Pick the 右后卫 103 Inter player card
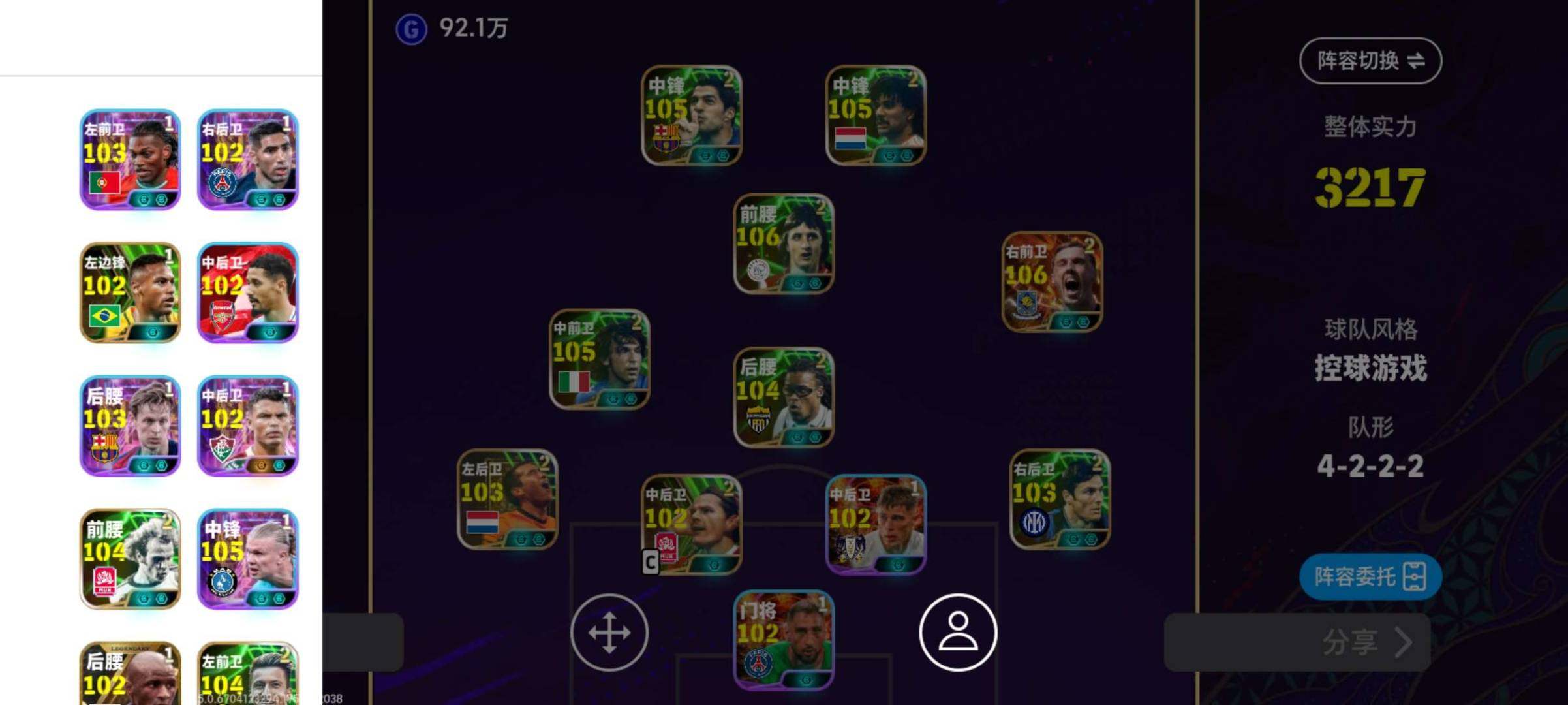This screenshot has height=705, width=1568. 1060,499
